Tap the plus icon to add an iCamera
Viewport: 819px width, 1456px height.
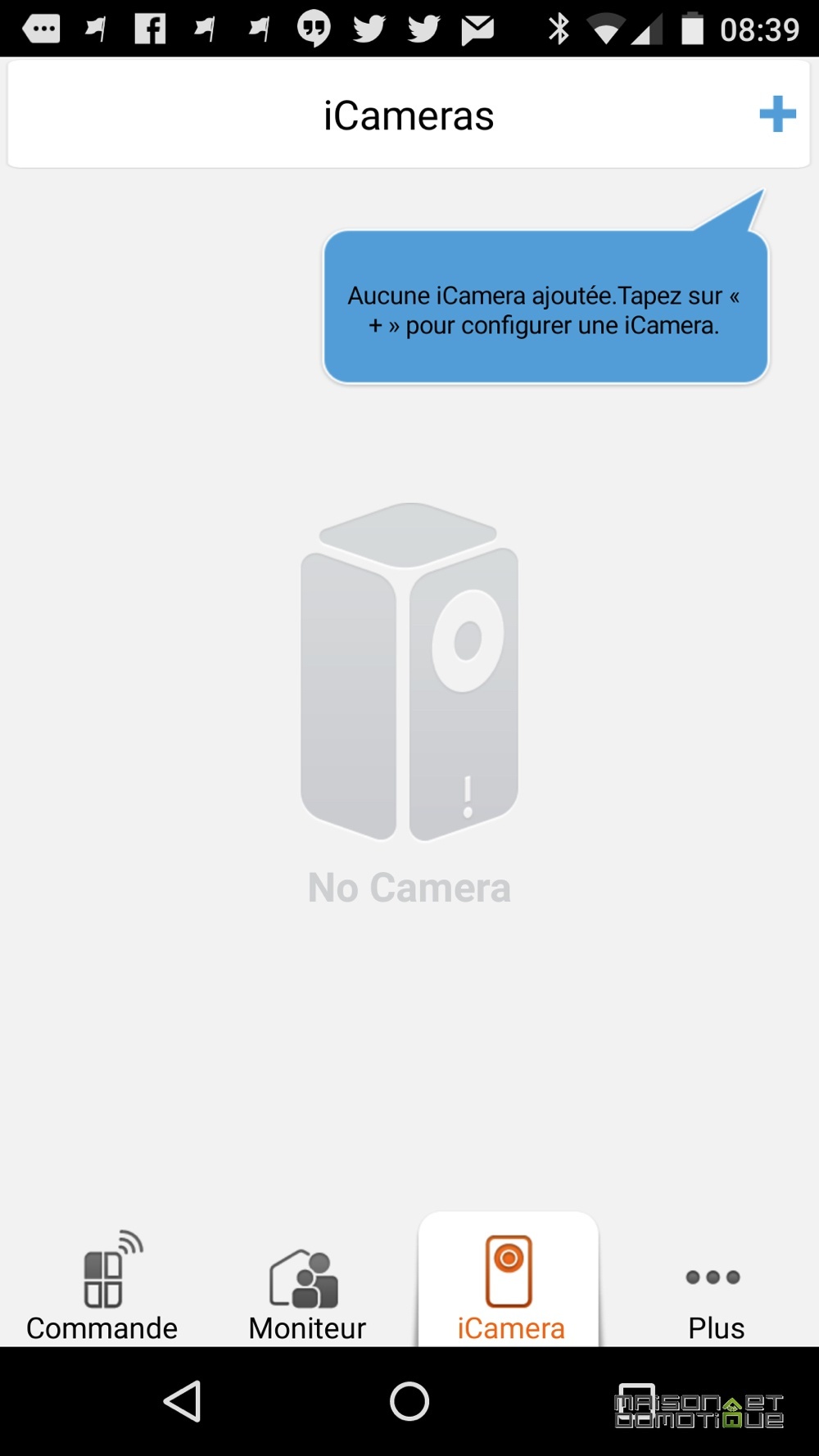coord(777,115)
